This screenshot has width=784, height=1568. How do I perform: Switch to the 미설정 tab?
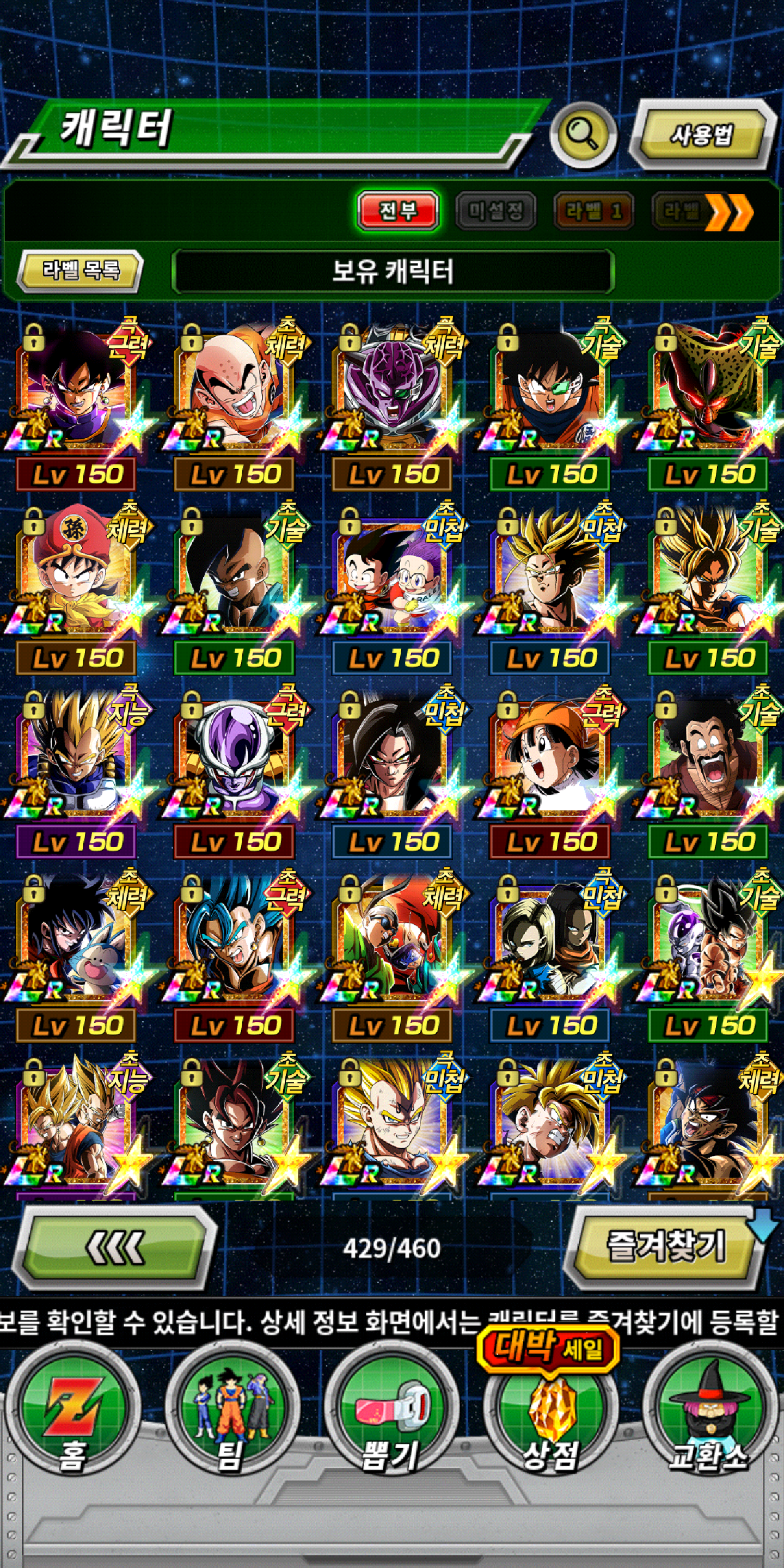point(495,211)
